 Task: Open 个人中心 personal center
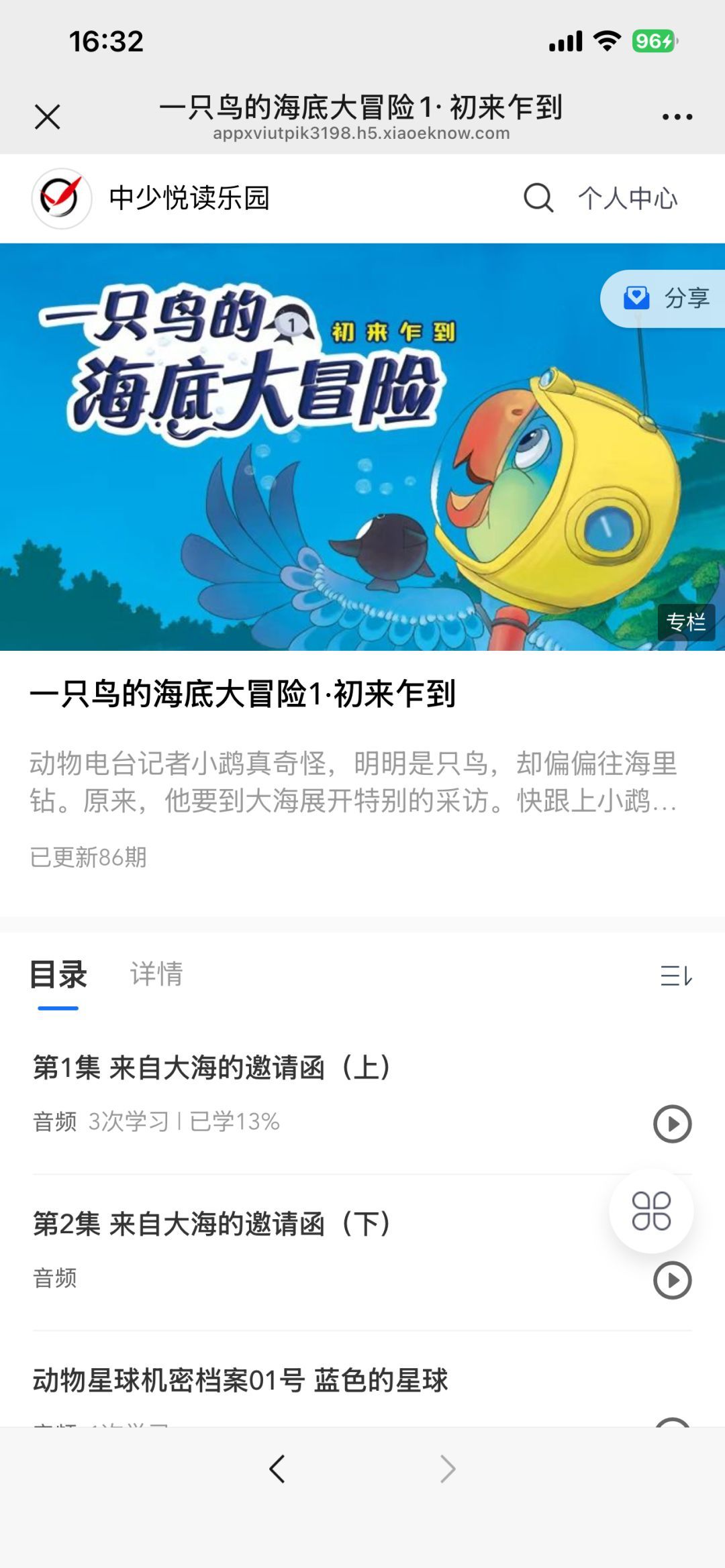628,199
